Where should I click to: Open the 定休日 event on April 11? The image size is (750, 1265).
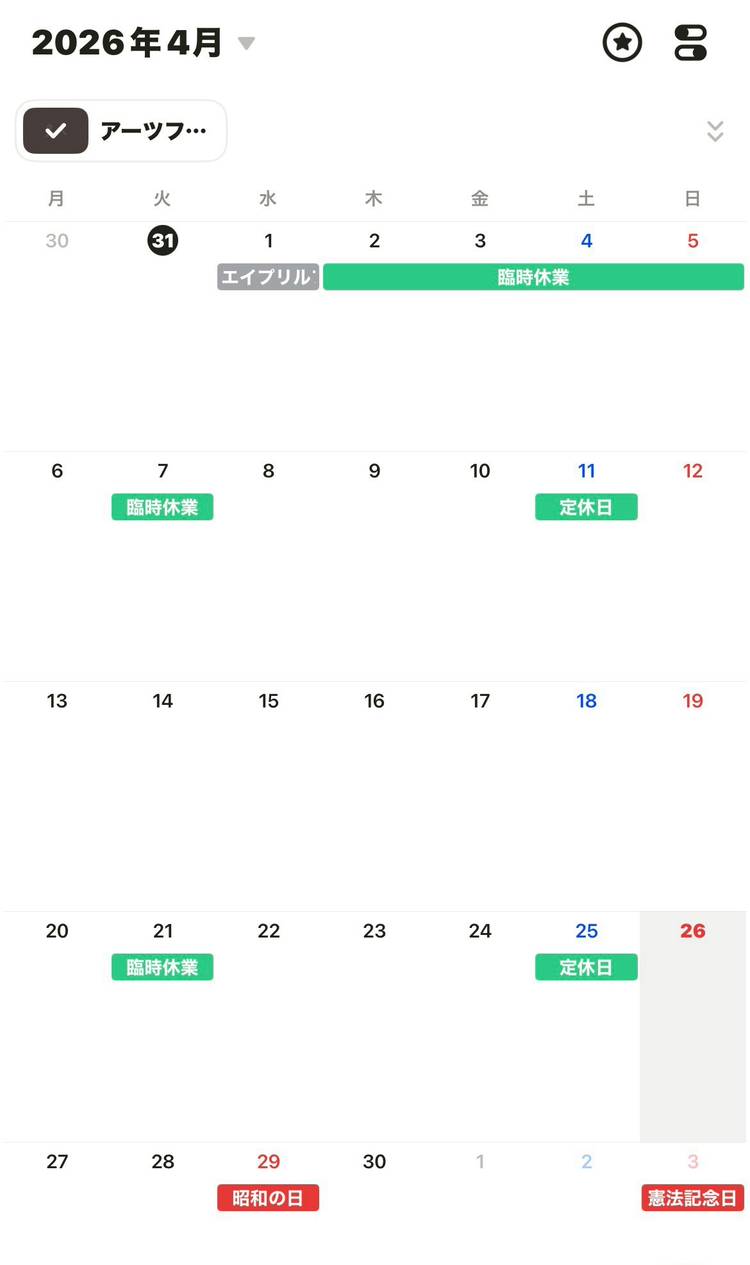point(586,507)
